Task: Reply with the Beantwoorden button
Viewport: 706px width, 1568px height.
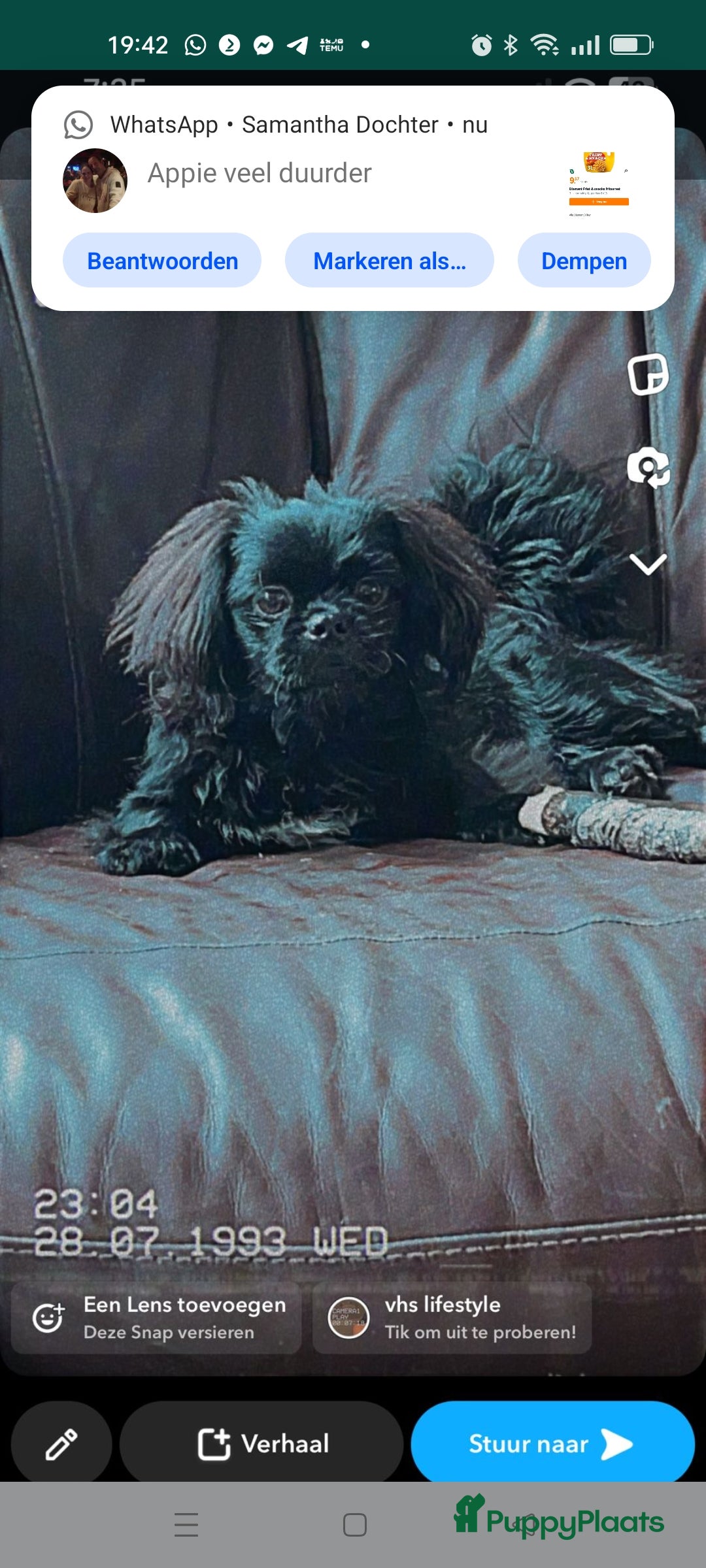Action: pos(162,260)
